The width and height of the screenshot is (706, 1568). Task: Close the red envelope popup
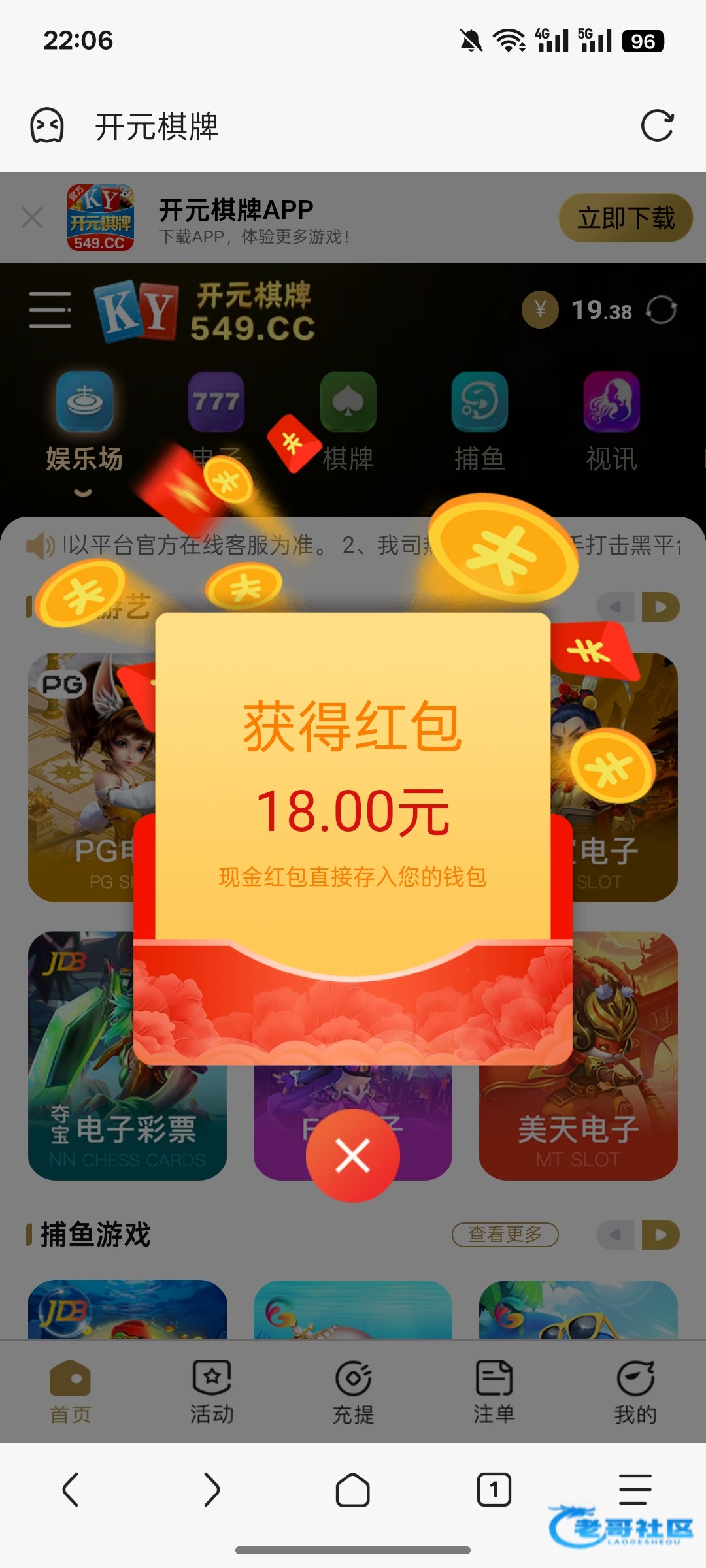[x=352, y=1156]
